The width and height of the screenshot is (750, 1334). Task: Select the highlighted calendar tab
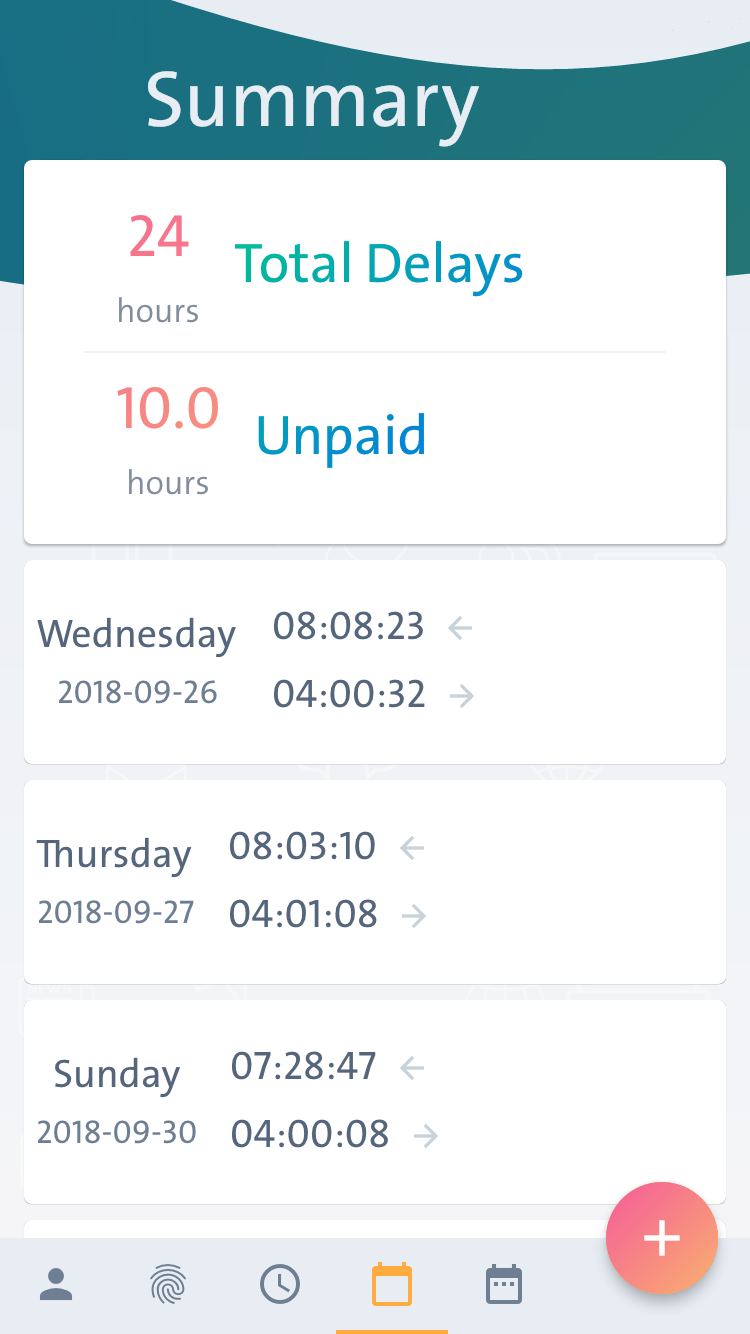click(x=392, y=1285)
